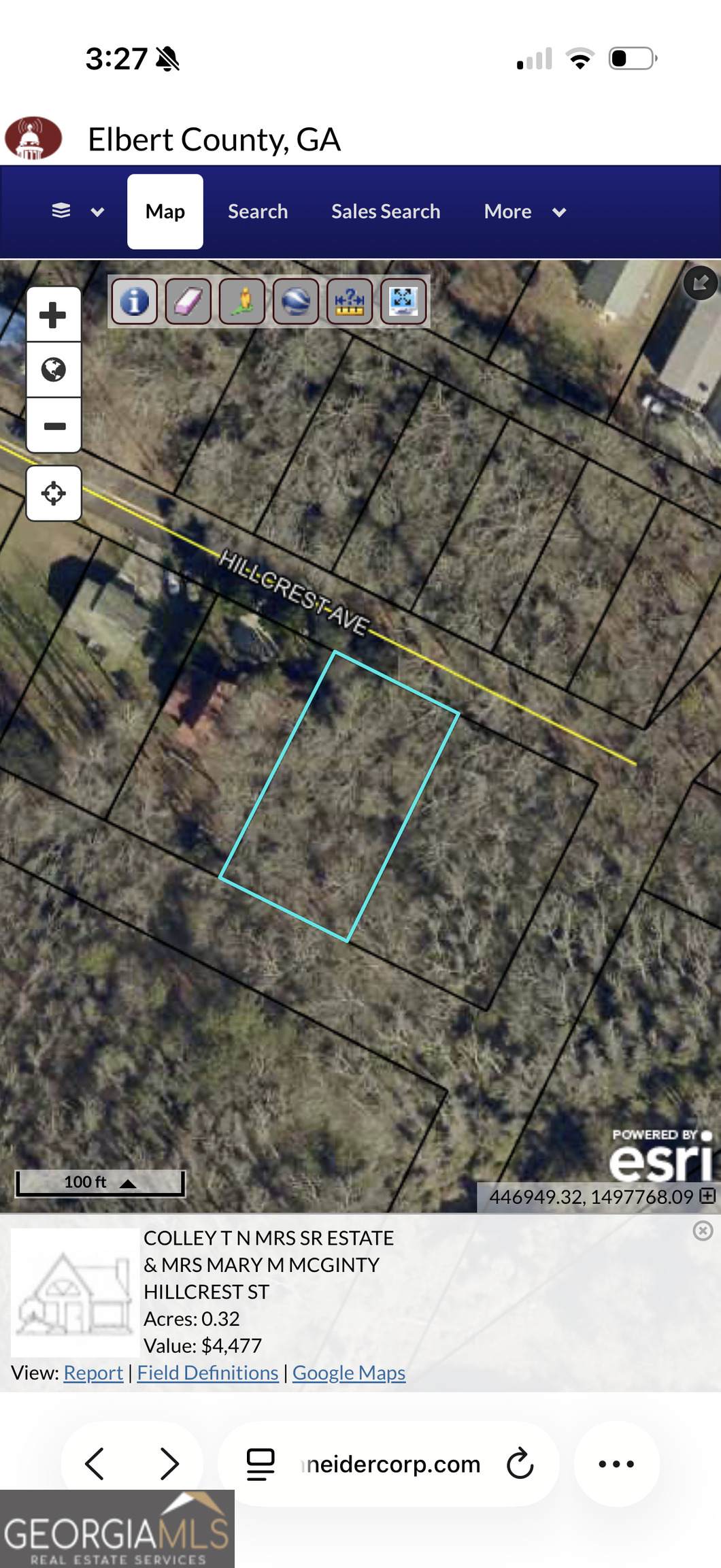View the Field Definitions link
The image size is (721, 1568).
207,1373
